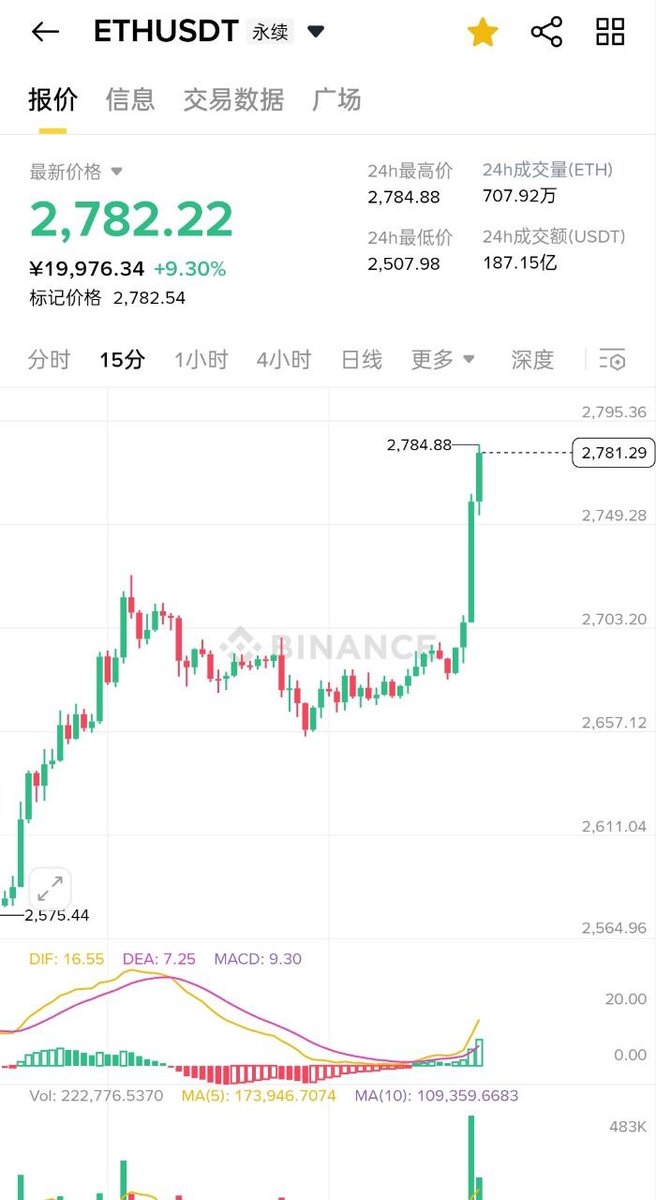656x1200 pixels.
Task: Go back using the arrow
Action: coord(45,32)
